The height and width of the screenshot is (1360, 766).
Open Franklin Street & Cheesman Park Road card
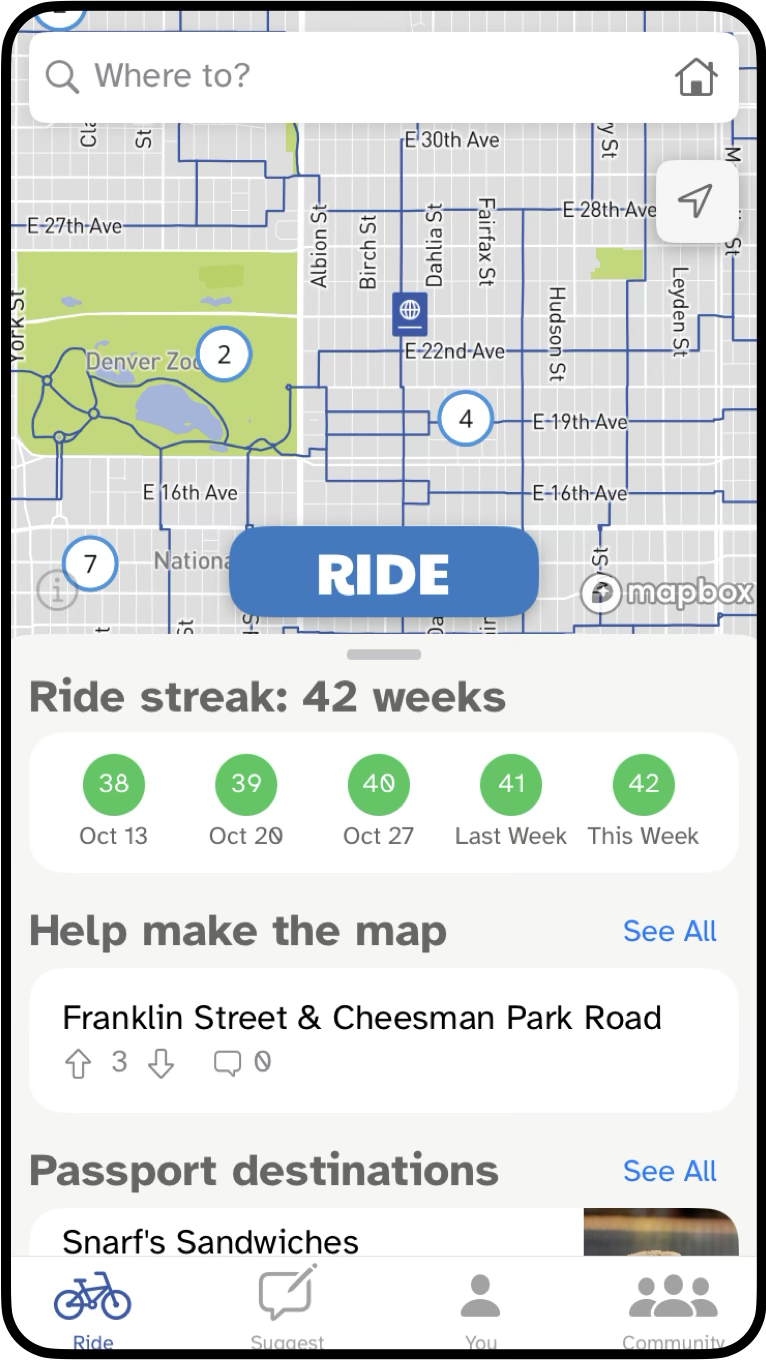[x=384, y=1040]
